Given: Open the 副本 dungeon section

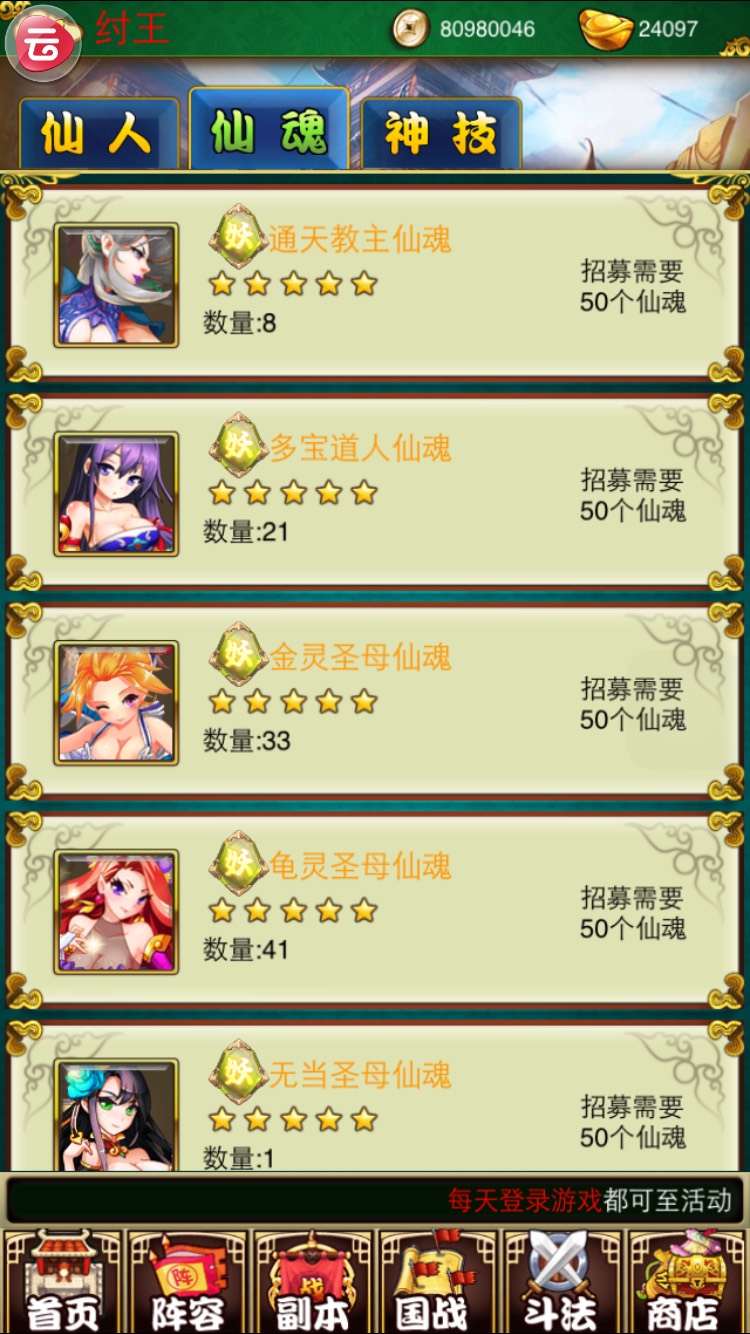Looking at the screenshot, I should point(312,1283).
